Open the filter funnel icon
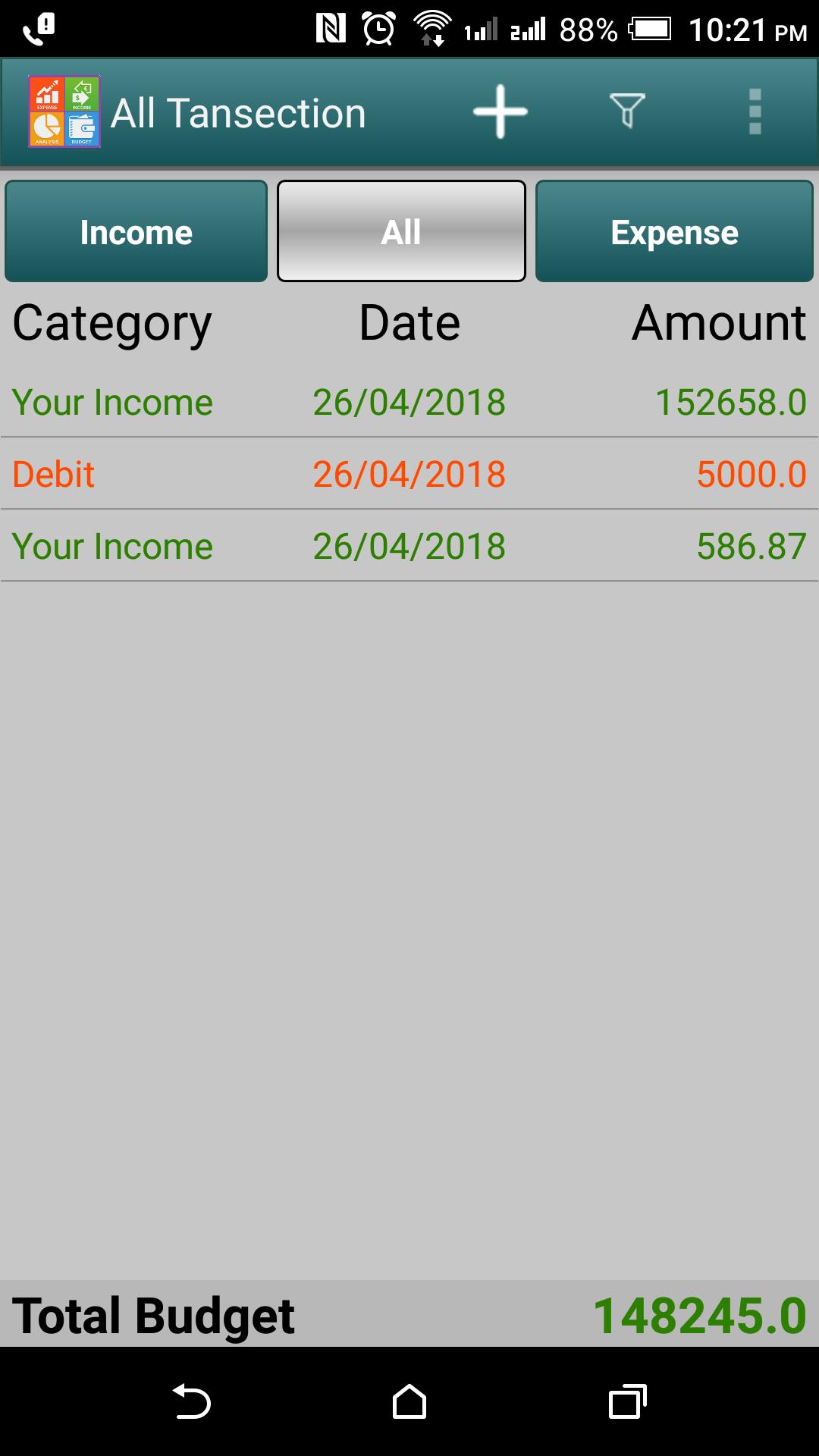Viewport: 819px width, 1456px height. tap(627, 111)
